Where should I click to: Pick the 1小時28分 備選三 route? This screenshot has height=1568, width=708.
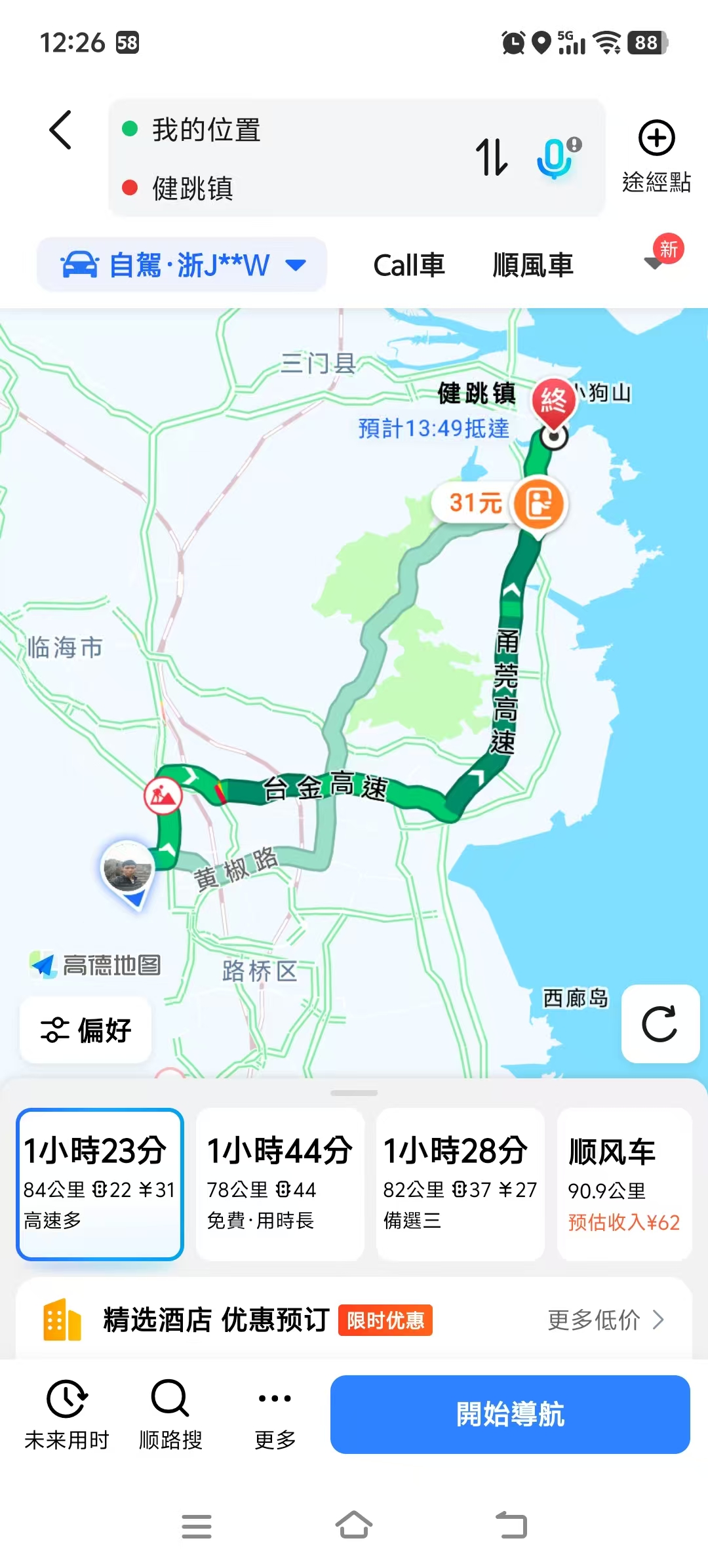pyautogui.click(x=460, y=1185)
